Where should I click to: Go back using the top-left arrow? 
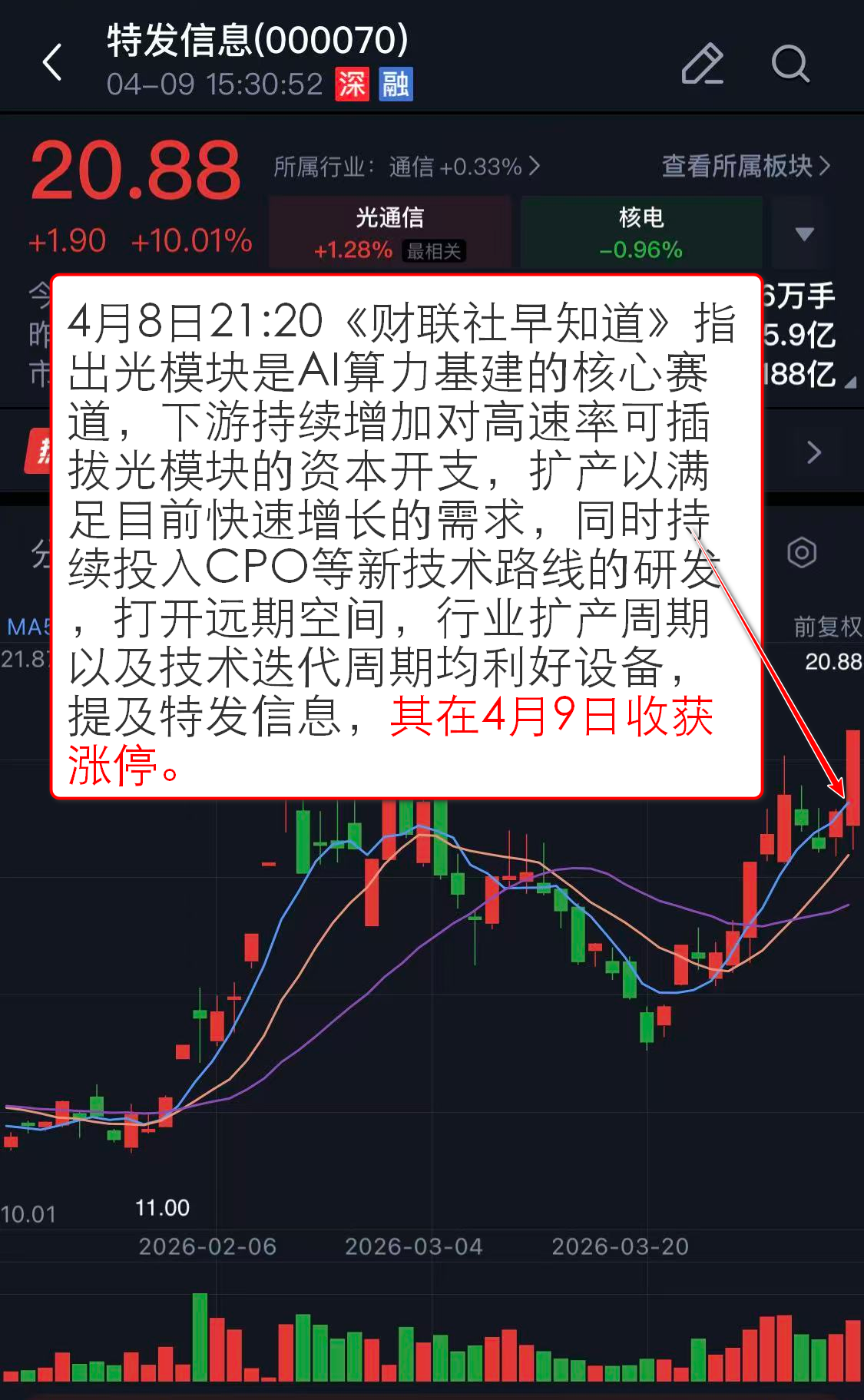[52, 62]
